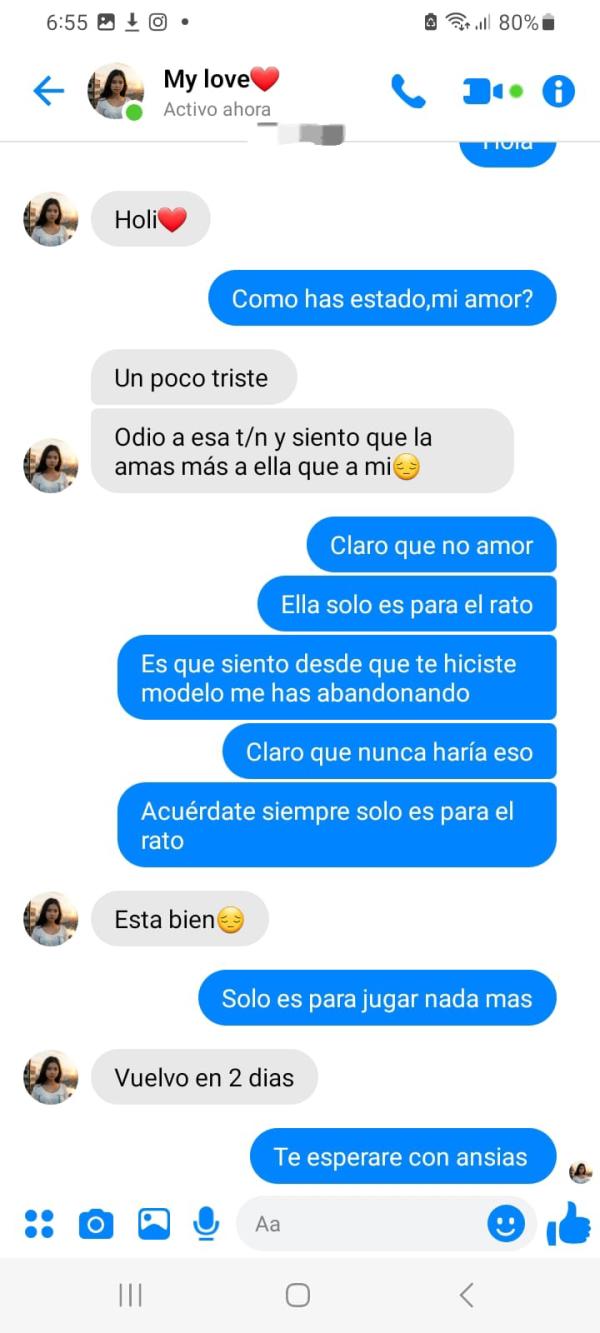Viewport: 600px width, 1333px height.
Task: Go back to the chat list
Action: [x=48, y=92]
